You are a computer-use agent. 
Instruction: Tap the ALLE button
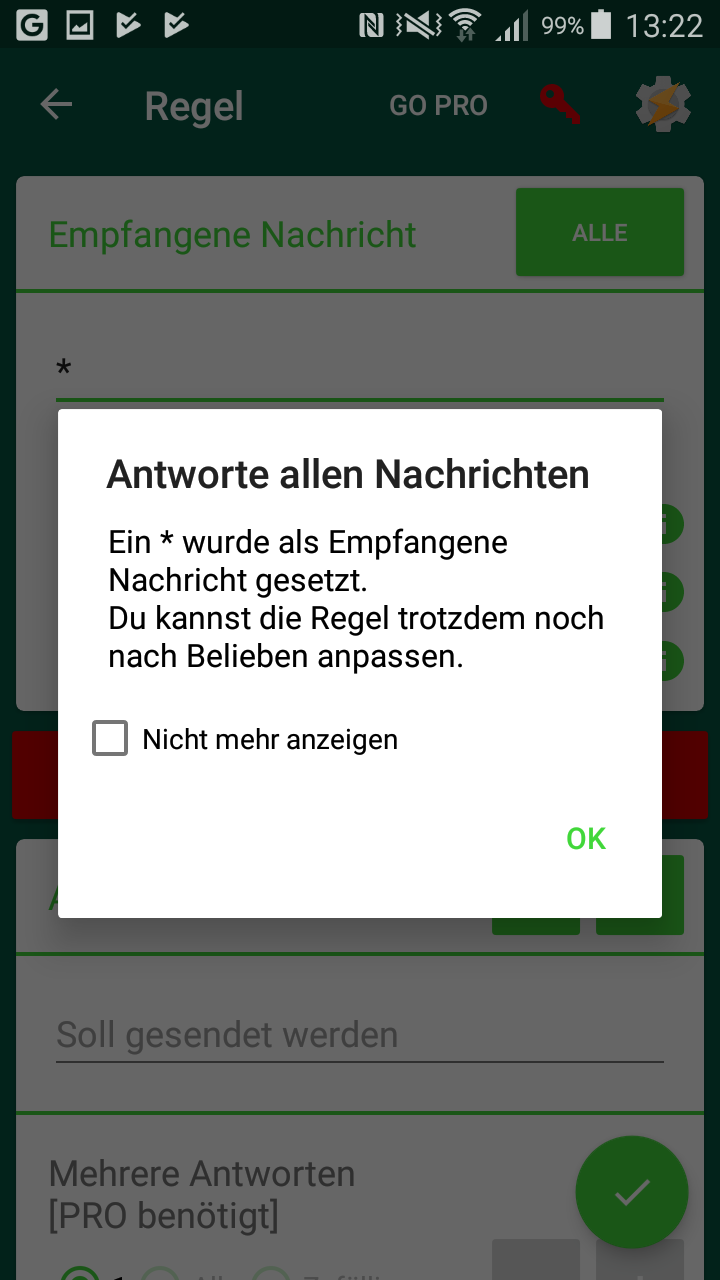click(x=600, y=232)
